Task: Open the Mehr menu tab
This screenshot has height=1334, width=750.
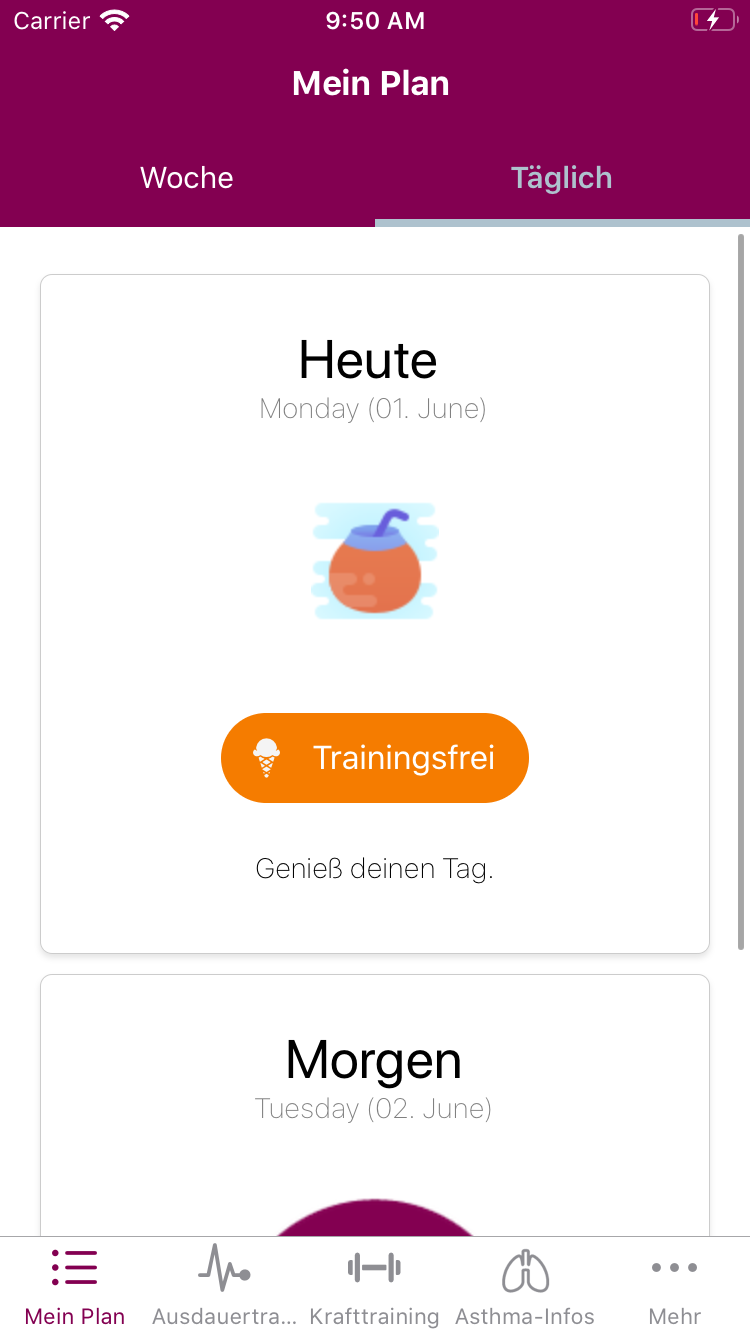Action: (x=674, y=1286)
